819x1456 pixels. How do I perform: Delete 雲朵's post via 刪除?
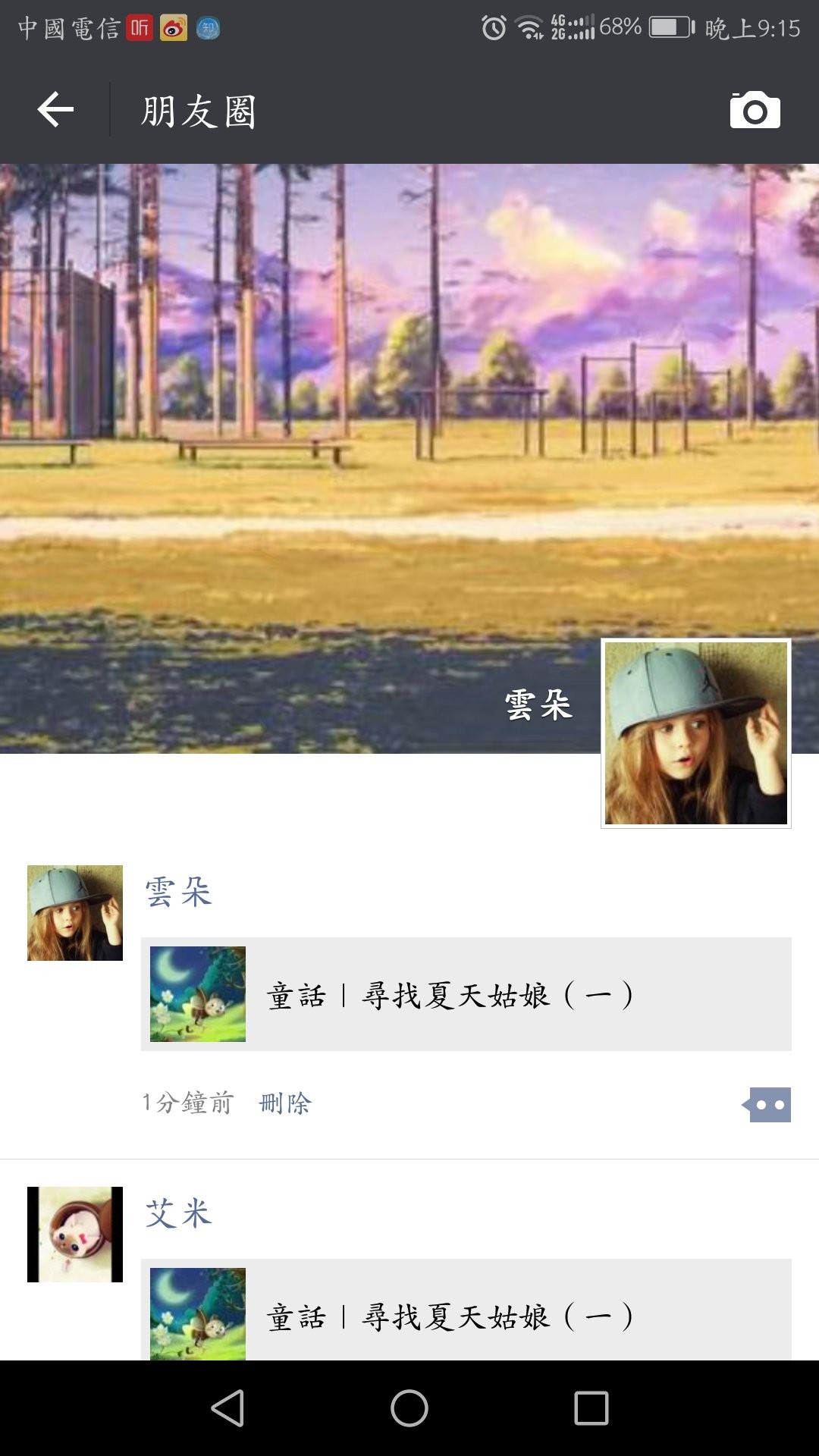tap(285, 1103)
